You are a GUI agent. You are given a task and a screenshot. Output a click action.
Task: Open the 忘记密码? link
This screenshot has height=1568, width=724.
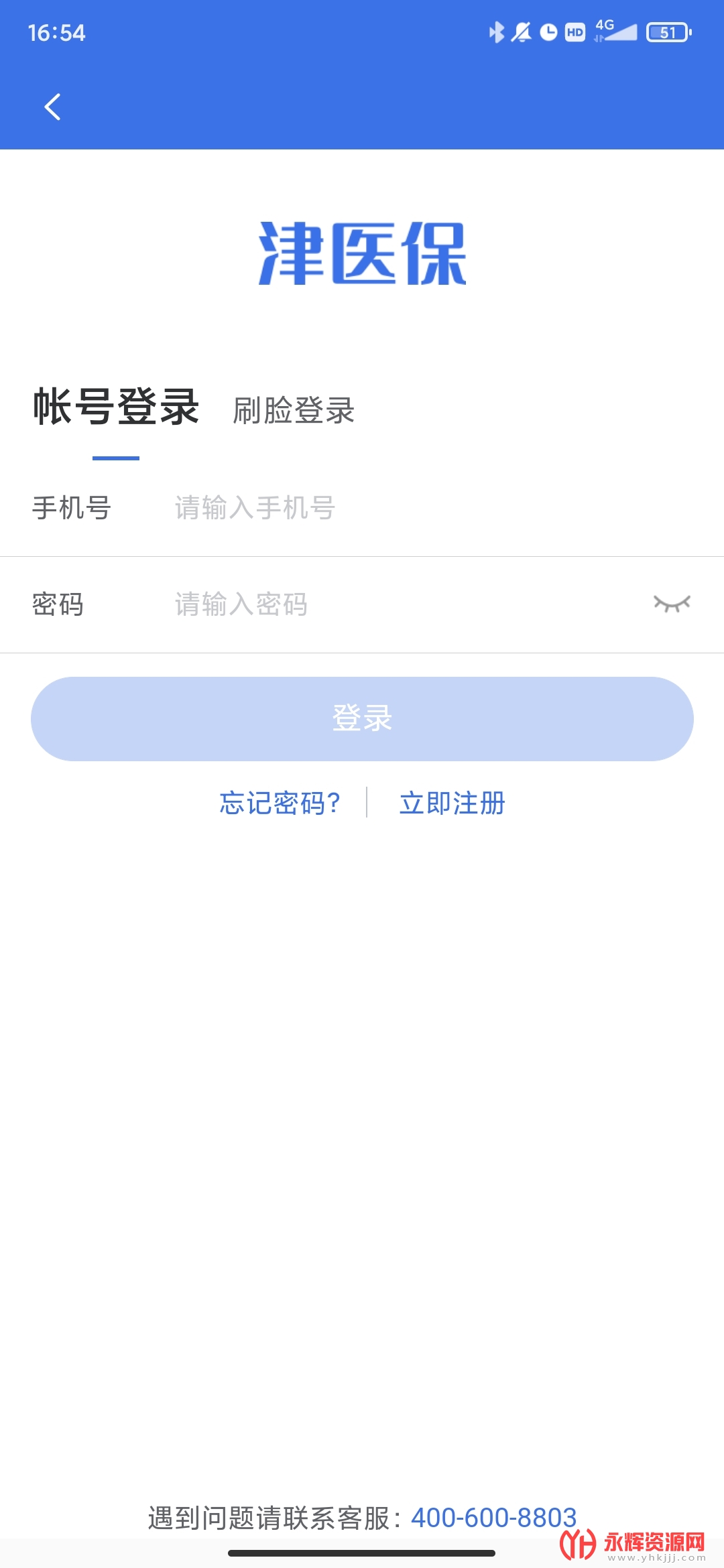[x=280, y=803]
